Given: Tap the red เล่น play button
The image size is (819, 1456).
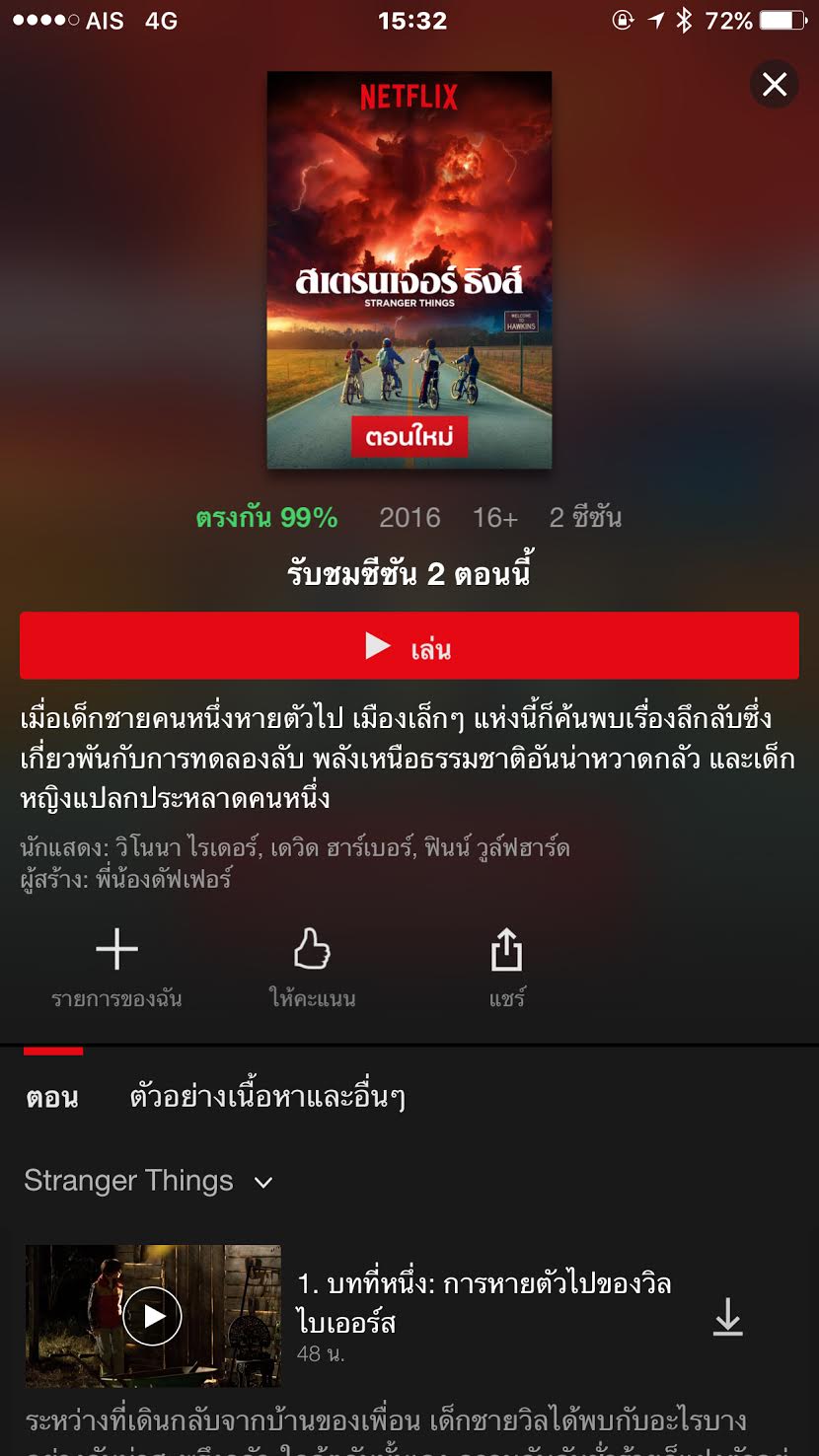Looking at the screenshot, I should tap(409, 646).
